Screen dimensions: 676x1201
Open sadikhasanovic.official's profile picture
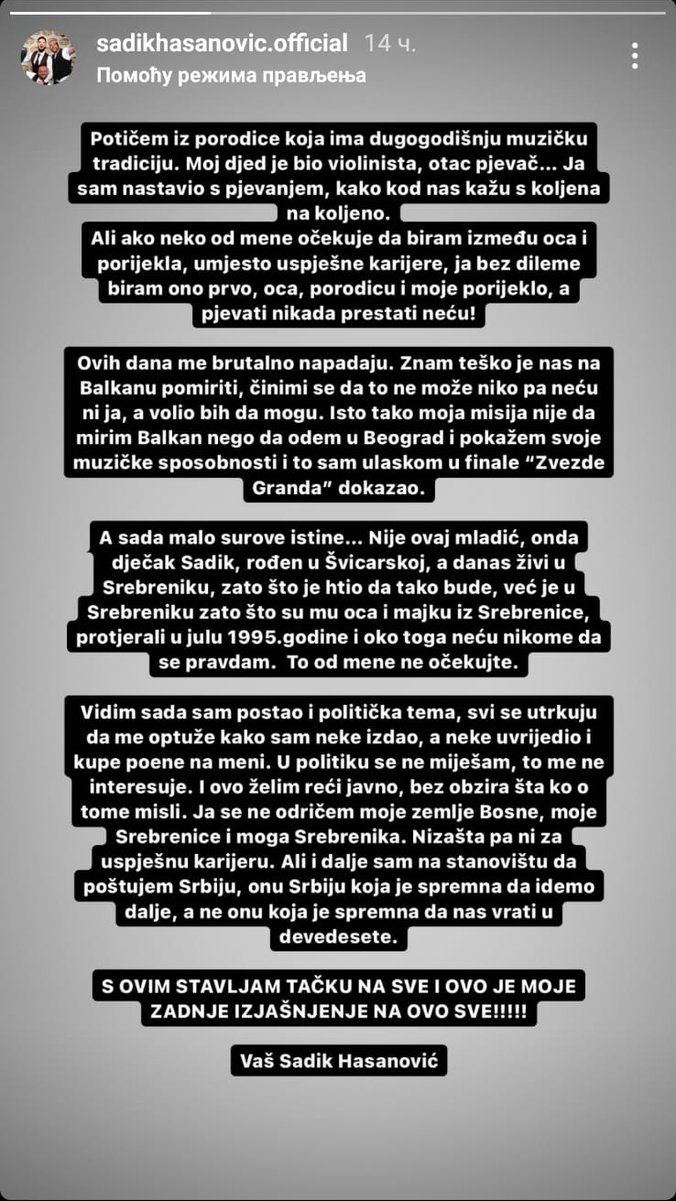[47, 58]
